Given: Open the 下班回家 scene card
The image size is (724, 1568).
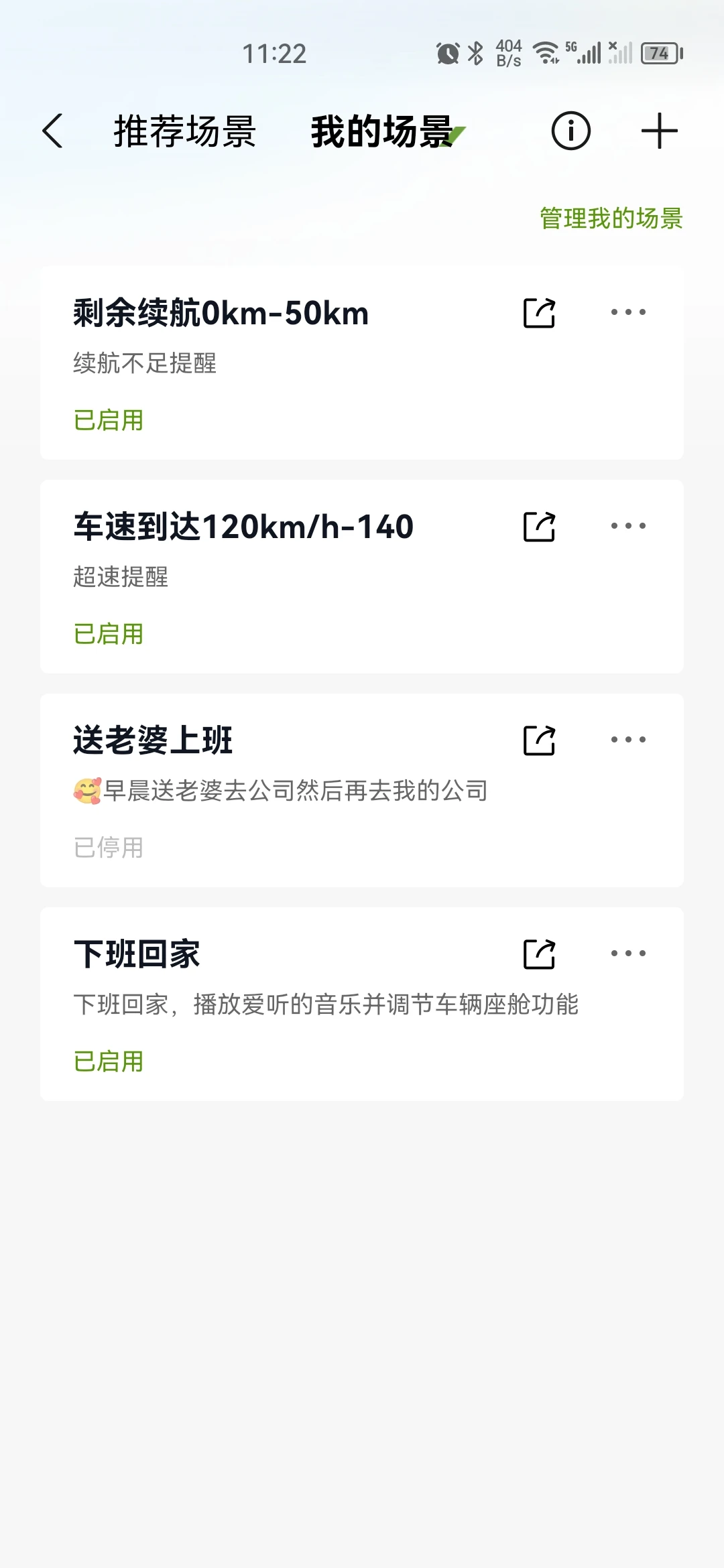Looking at the screenshot, I should pos(362,1004).
